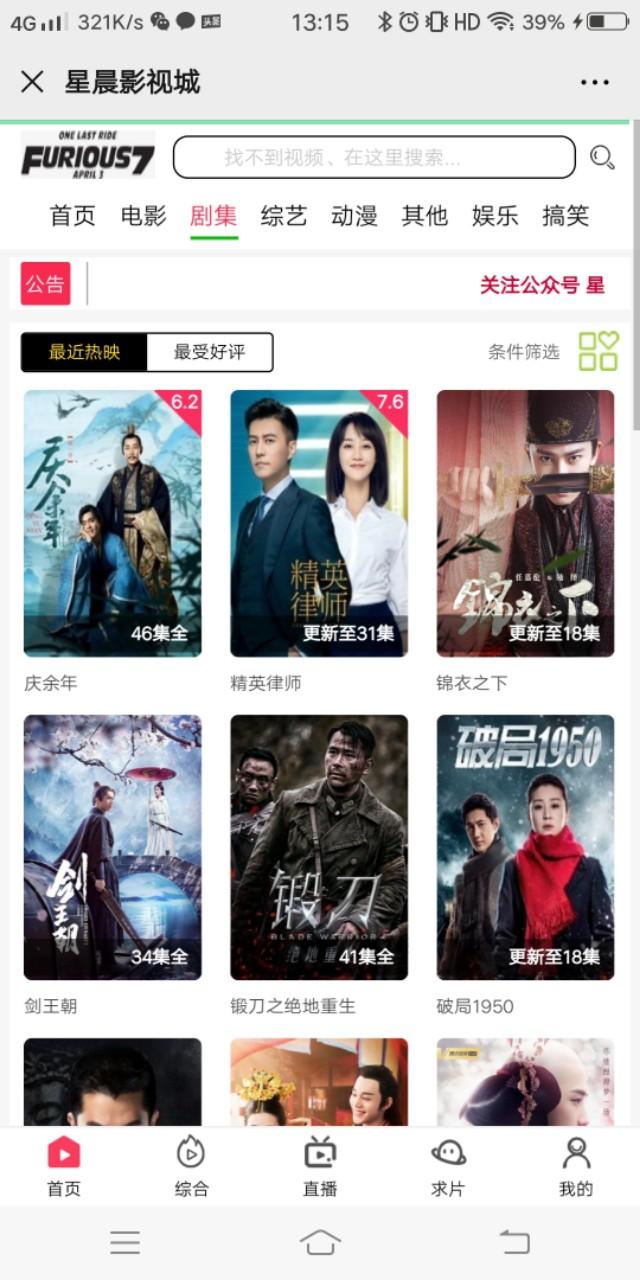
Task: Open the 锻刀之绝地重生 drama card
Action: [x=319, y=847]
